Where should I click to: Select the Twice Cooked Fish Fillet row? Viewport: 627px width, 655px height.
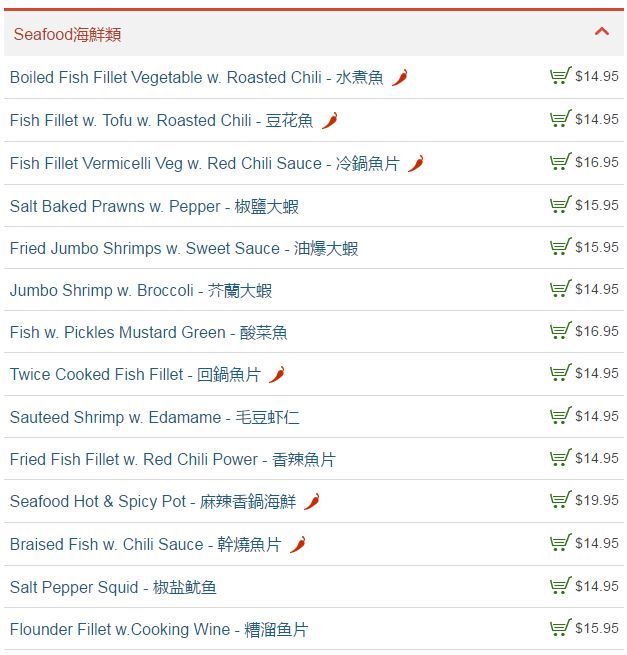(135, 374)
